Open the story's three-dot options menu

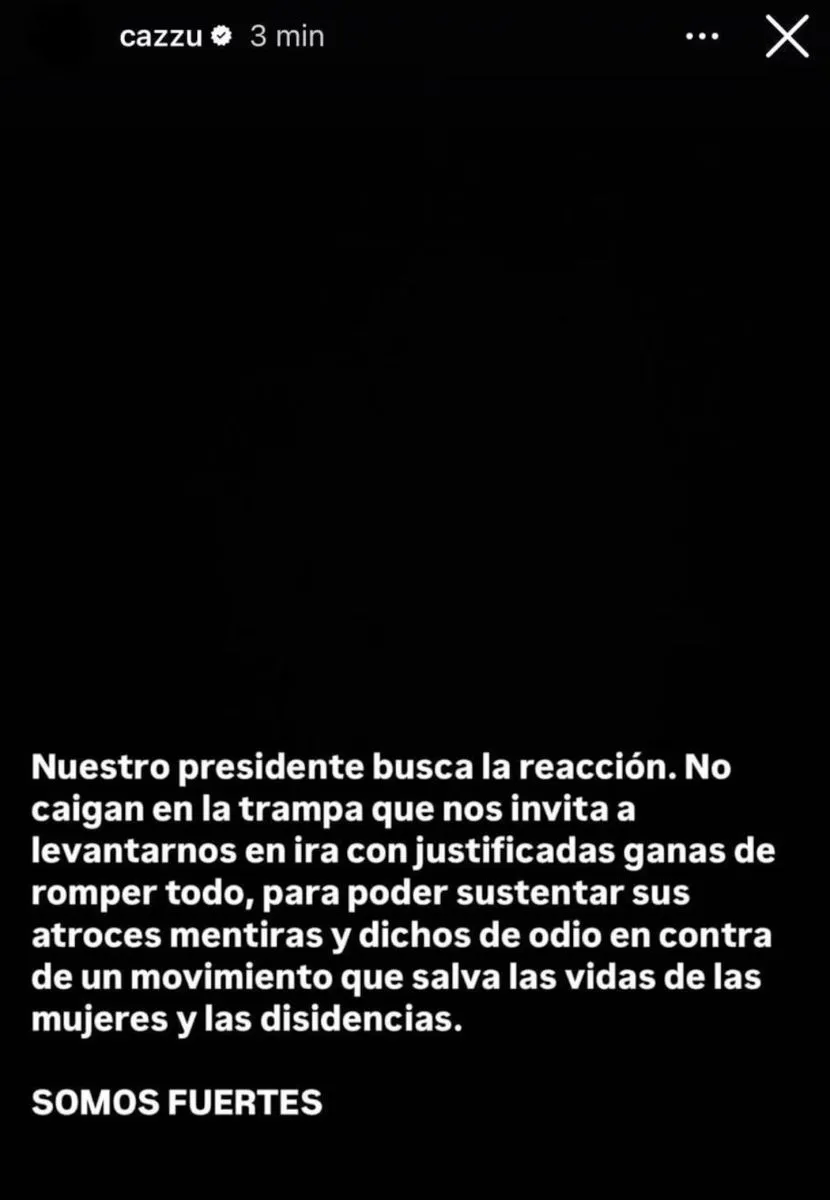703,37
